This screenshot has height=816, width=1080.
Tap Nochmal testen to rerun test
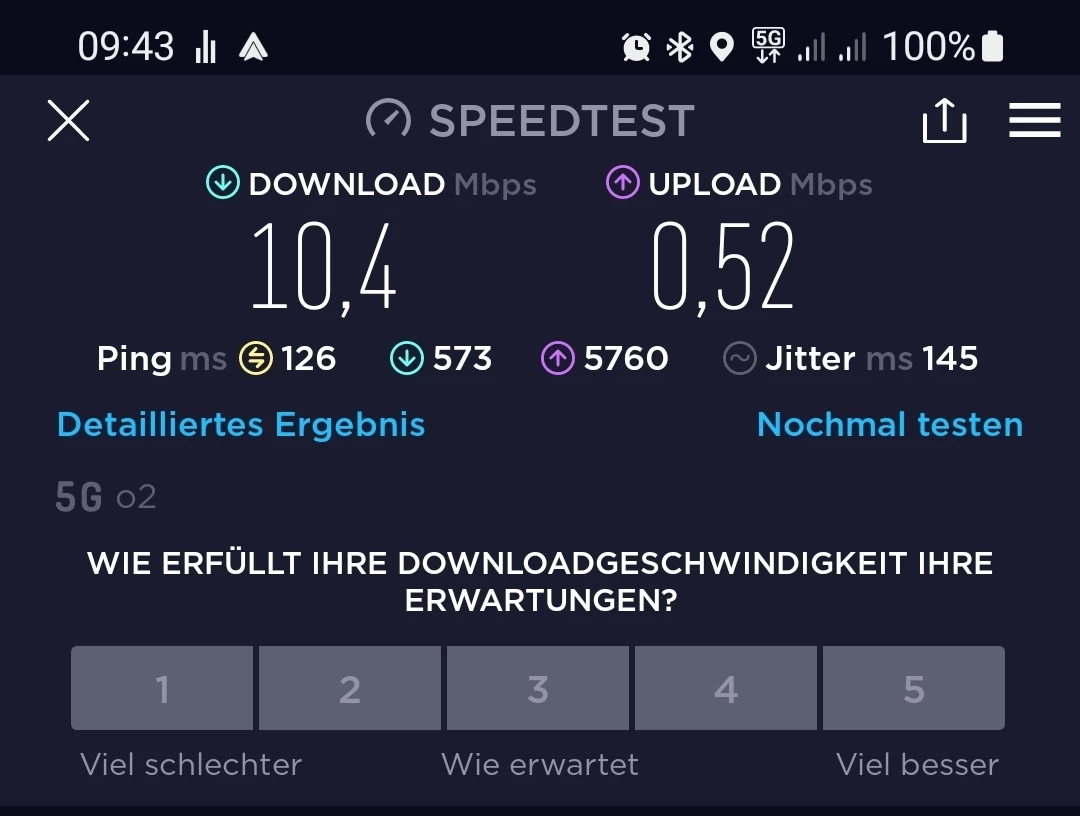click(x=889, y=425)
